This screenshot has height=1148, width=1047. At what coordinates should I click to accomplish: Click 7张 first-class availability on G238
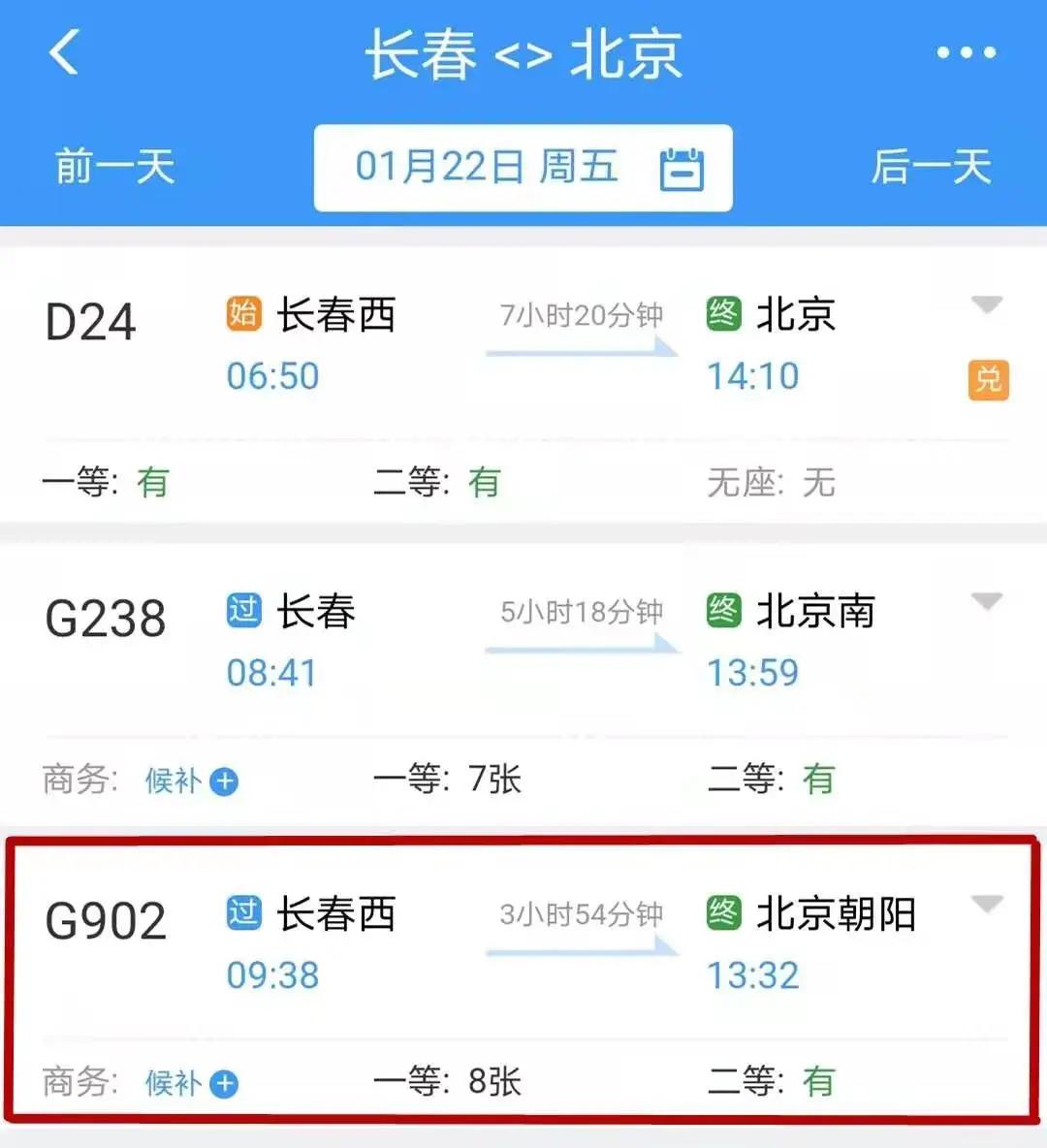pyautogui.click(x=497, y=778)
